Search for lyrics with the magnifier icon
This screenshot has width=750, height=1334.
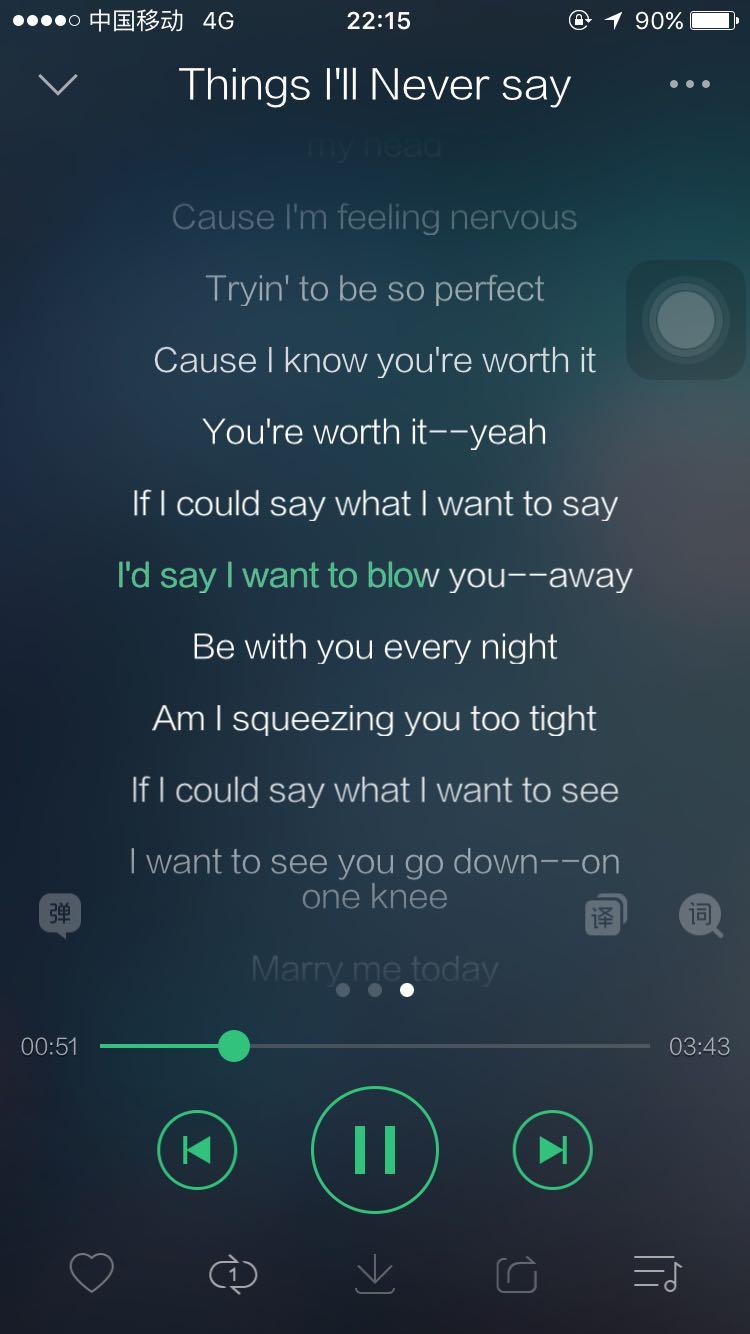[700, 915]
